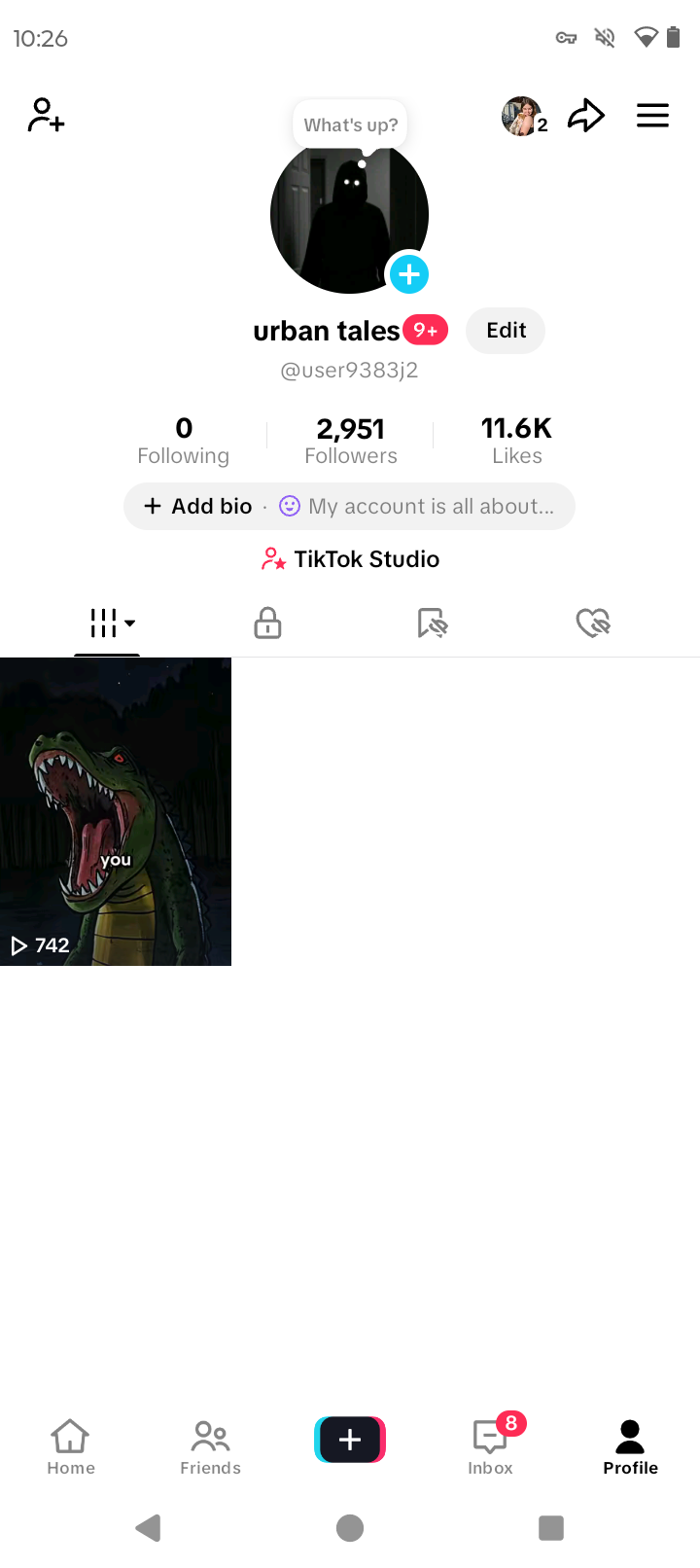
Task: Create a new post with plus button
Action: [350, 1440]
